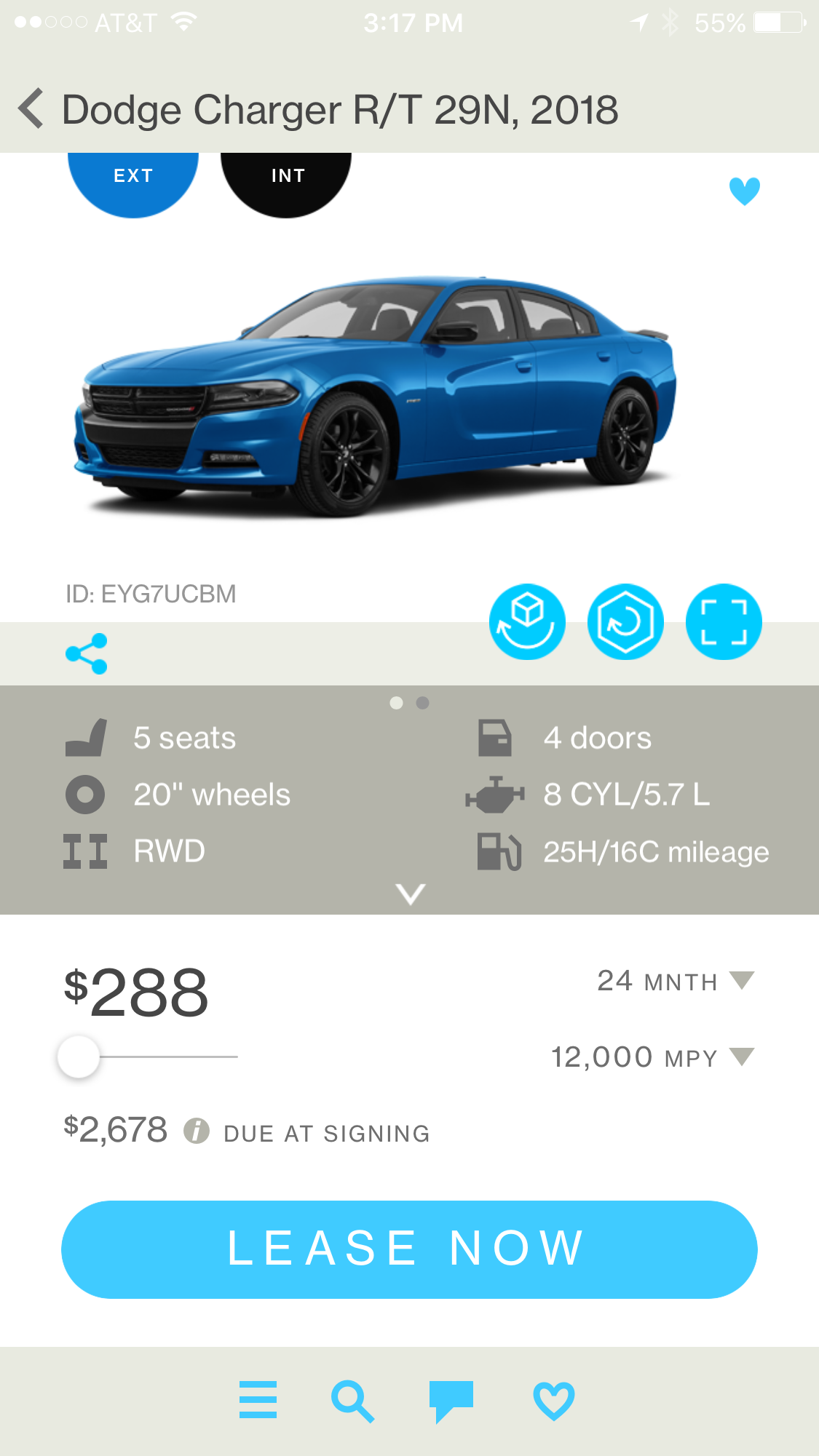Tap the rotate 360 view button

[x=625, y=622]
